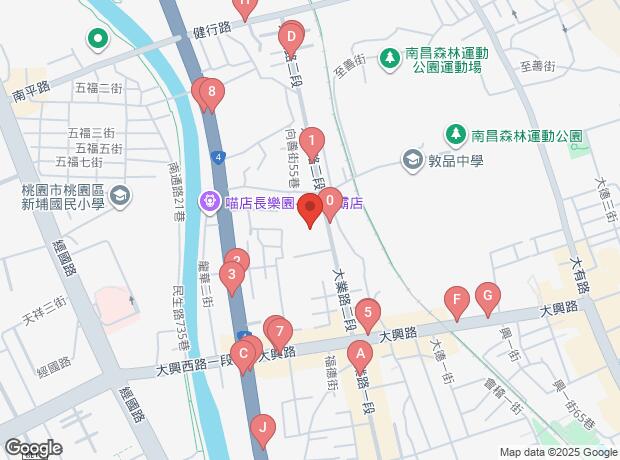Select map marker F

click(457, 298)
